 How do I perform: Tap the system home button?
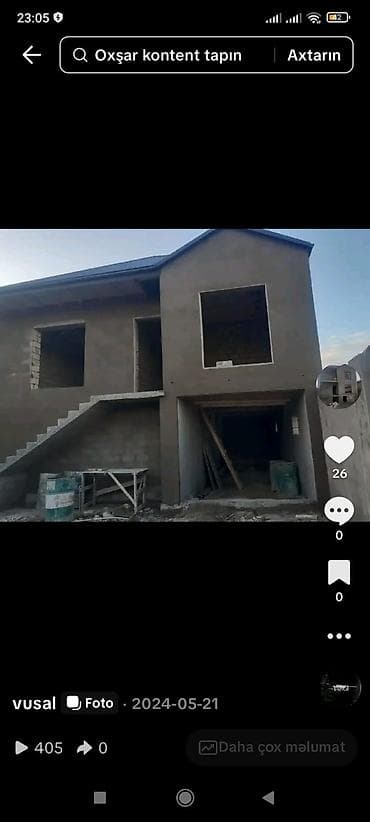185,798
